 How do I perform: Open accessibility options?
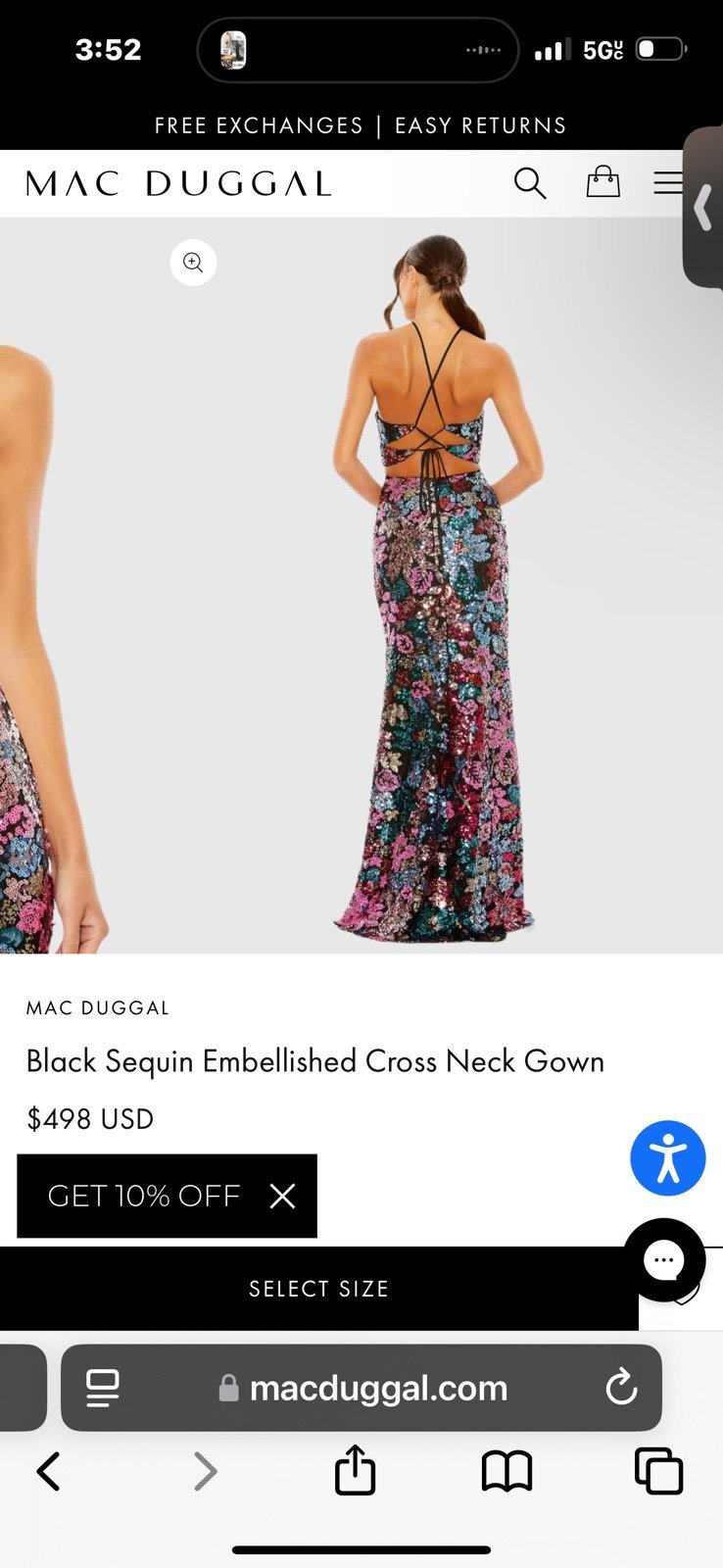coord(668,1158)
